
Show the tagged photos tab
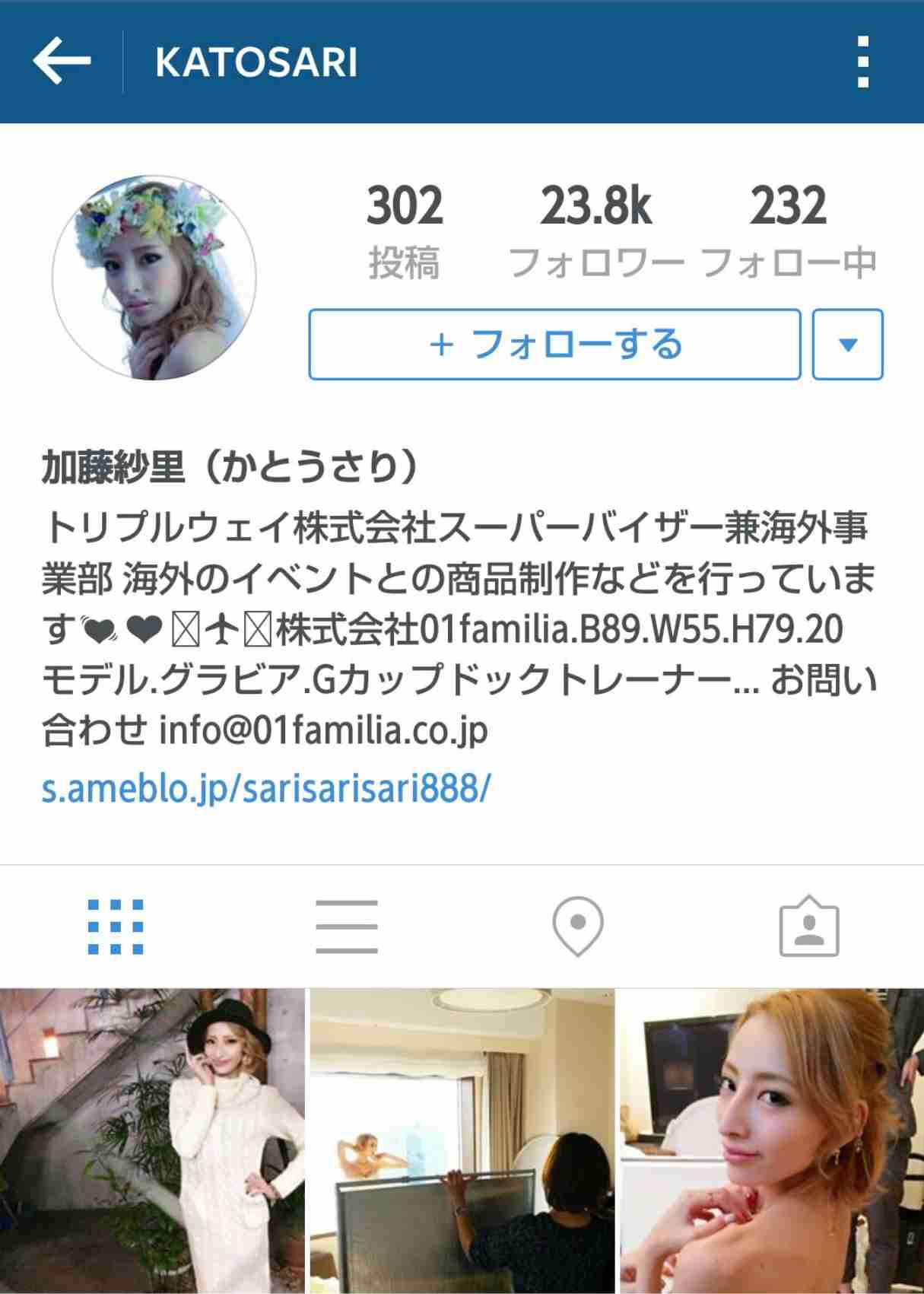click(x=808, y=926)
